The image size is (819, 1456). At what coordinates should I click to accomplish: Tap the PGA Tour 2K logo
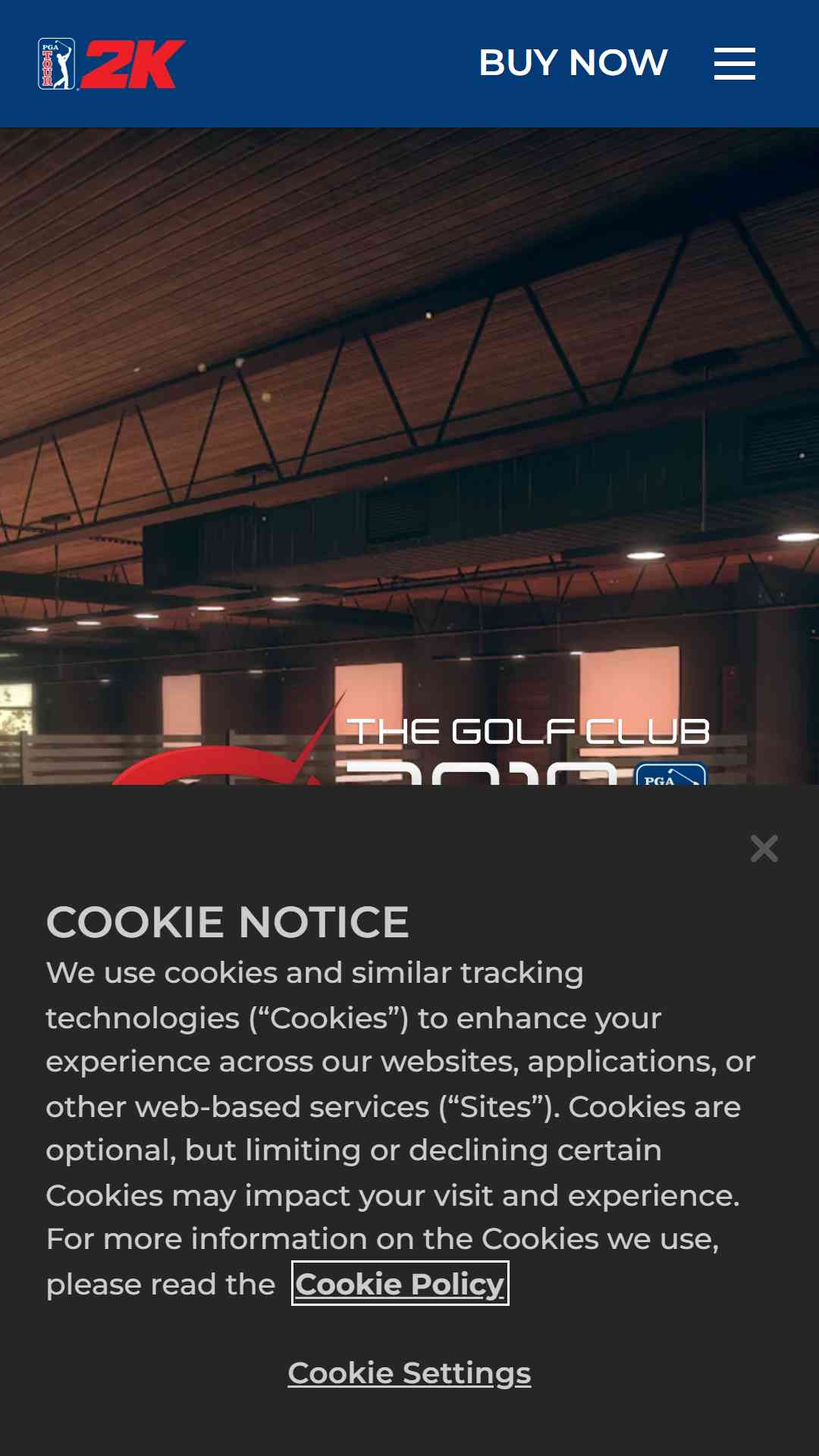pos(112,64)
